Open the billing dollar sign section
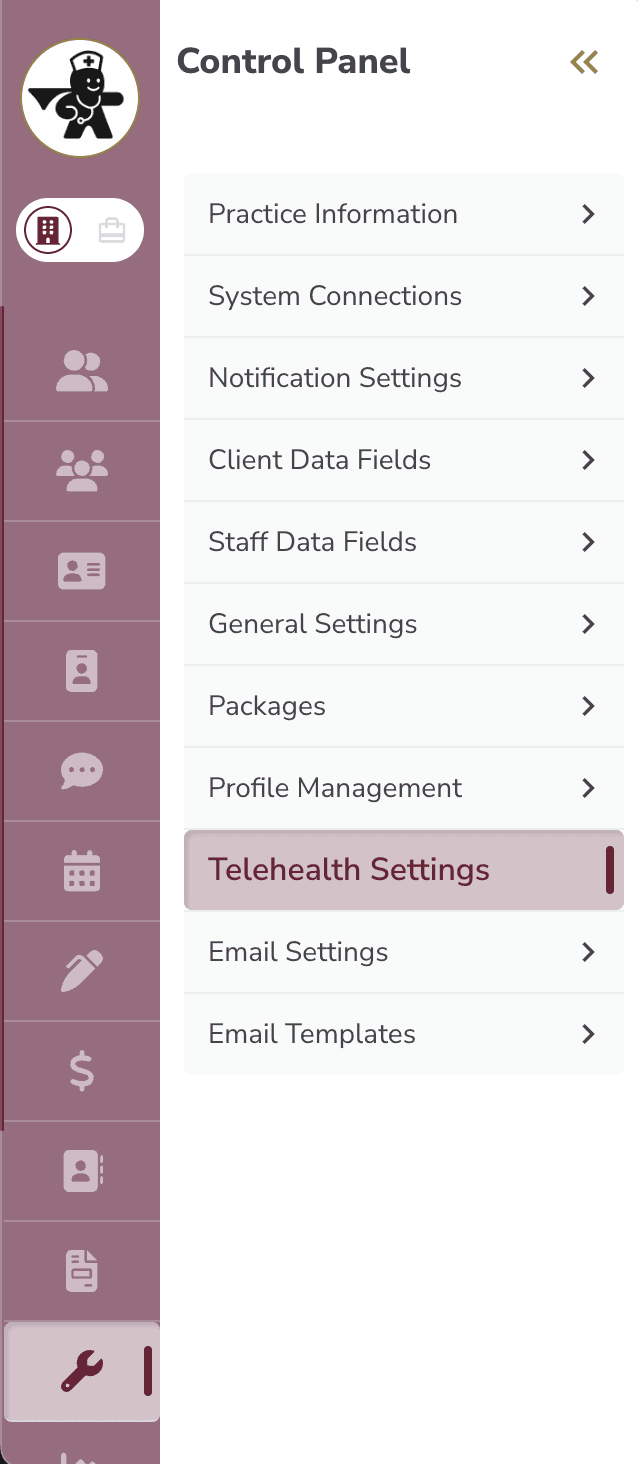The width and height of the screenshot is (638, 1464). point(82,1071)
